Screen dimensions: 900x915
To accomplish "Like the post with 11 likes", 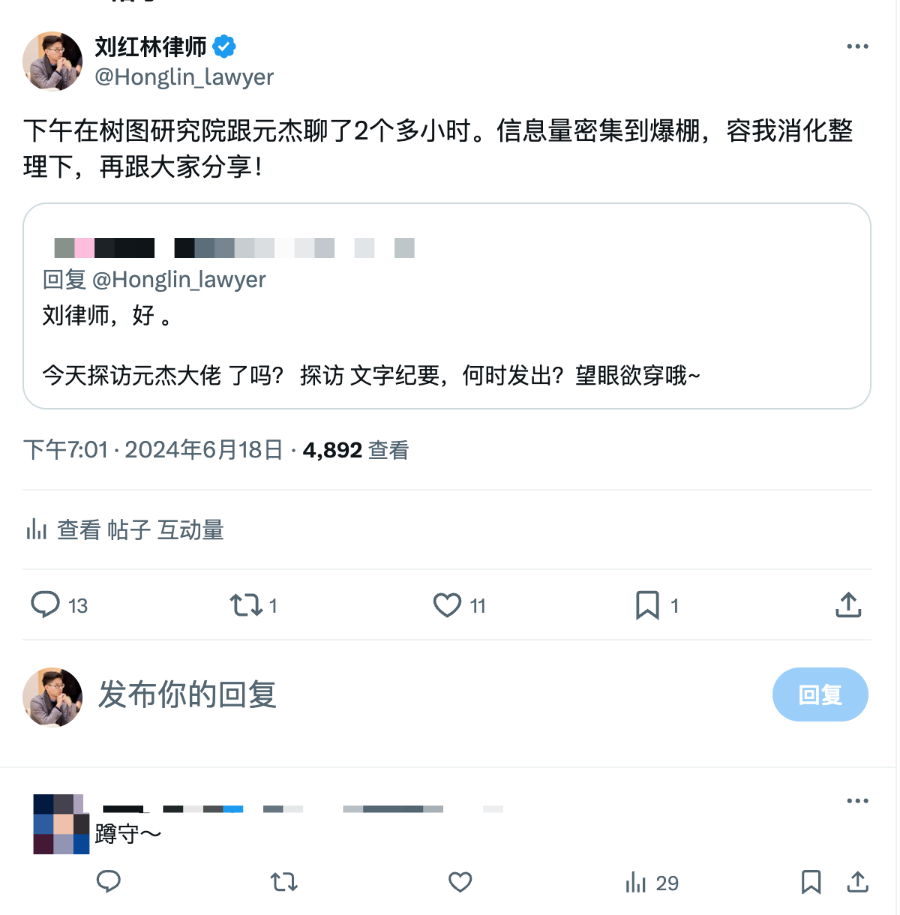I will point(447,605).
